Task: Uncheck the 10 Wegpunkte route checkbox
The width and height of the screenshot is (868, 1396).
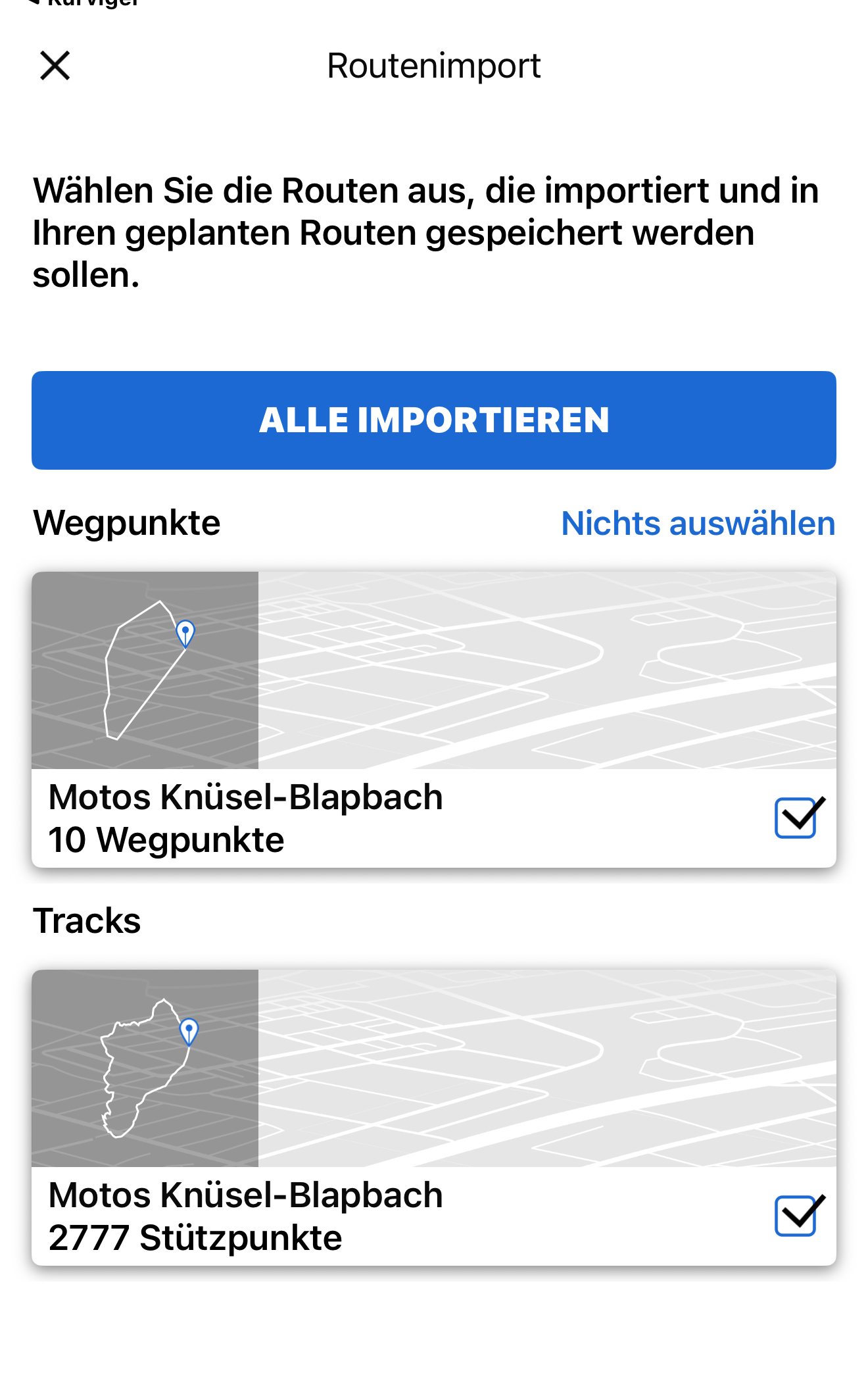Action: coord(799,818)
